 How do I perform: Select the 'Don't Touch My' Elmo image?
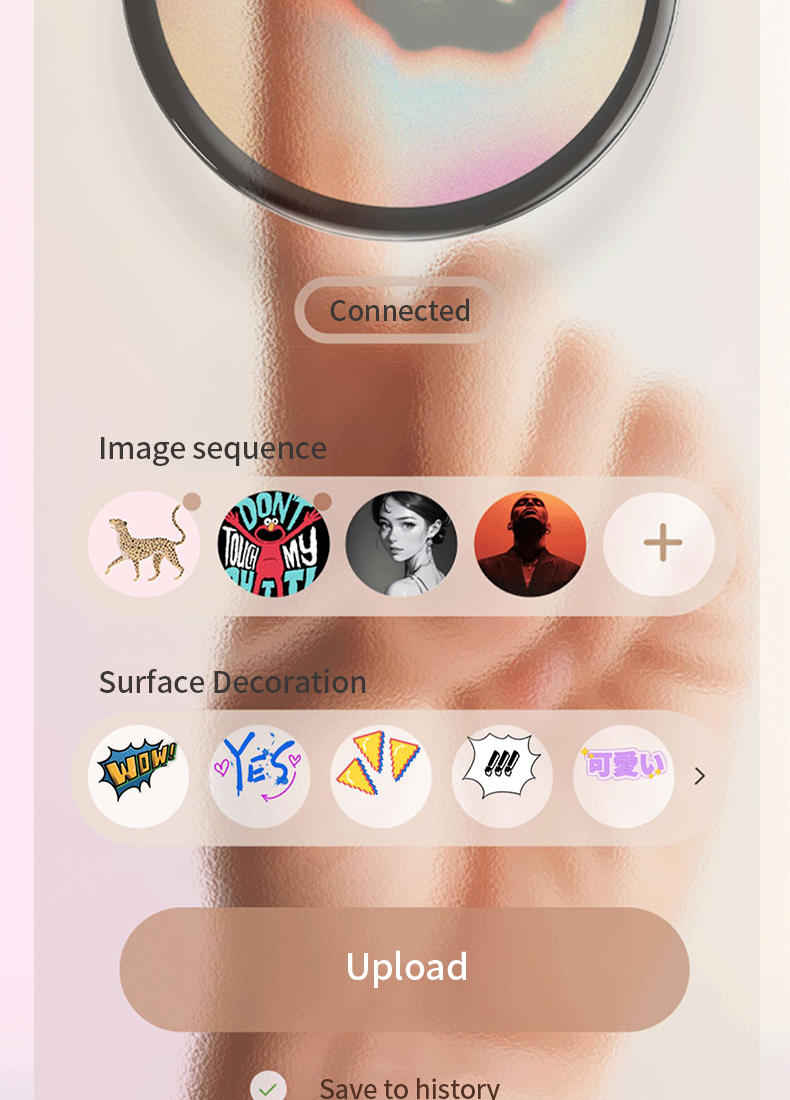point(273,543)
